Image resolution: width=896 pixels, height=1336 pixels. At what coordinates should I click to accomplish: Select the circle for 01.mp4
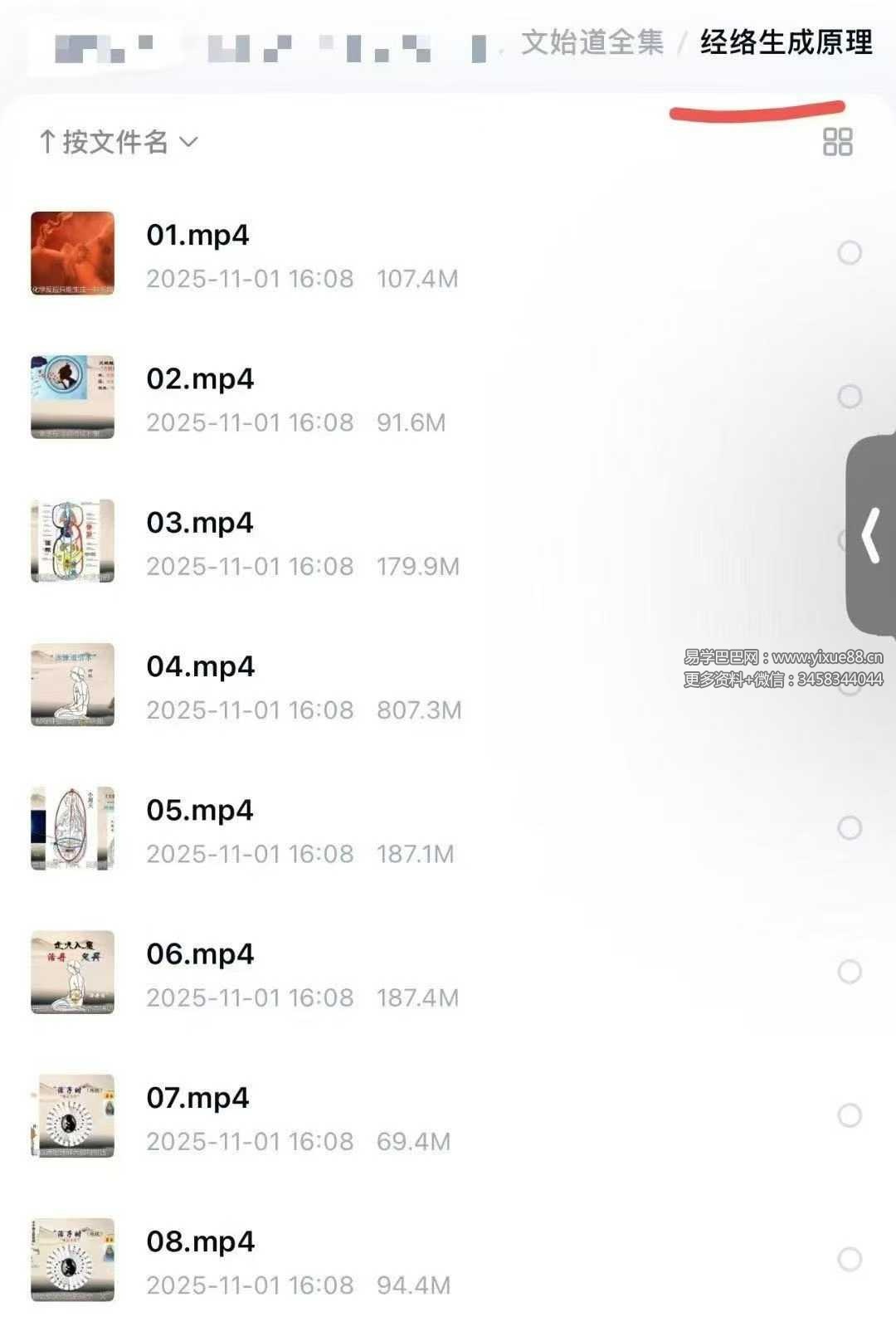[x=850, y=252]
